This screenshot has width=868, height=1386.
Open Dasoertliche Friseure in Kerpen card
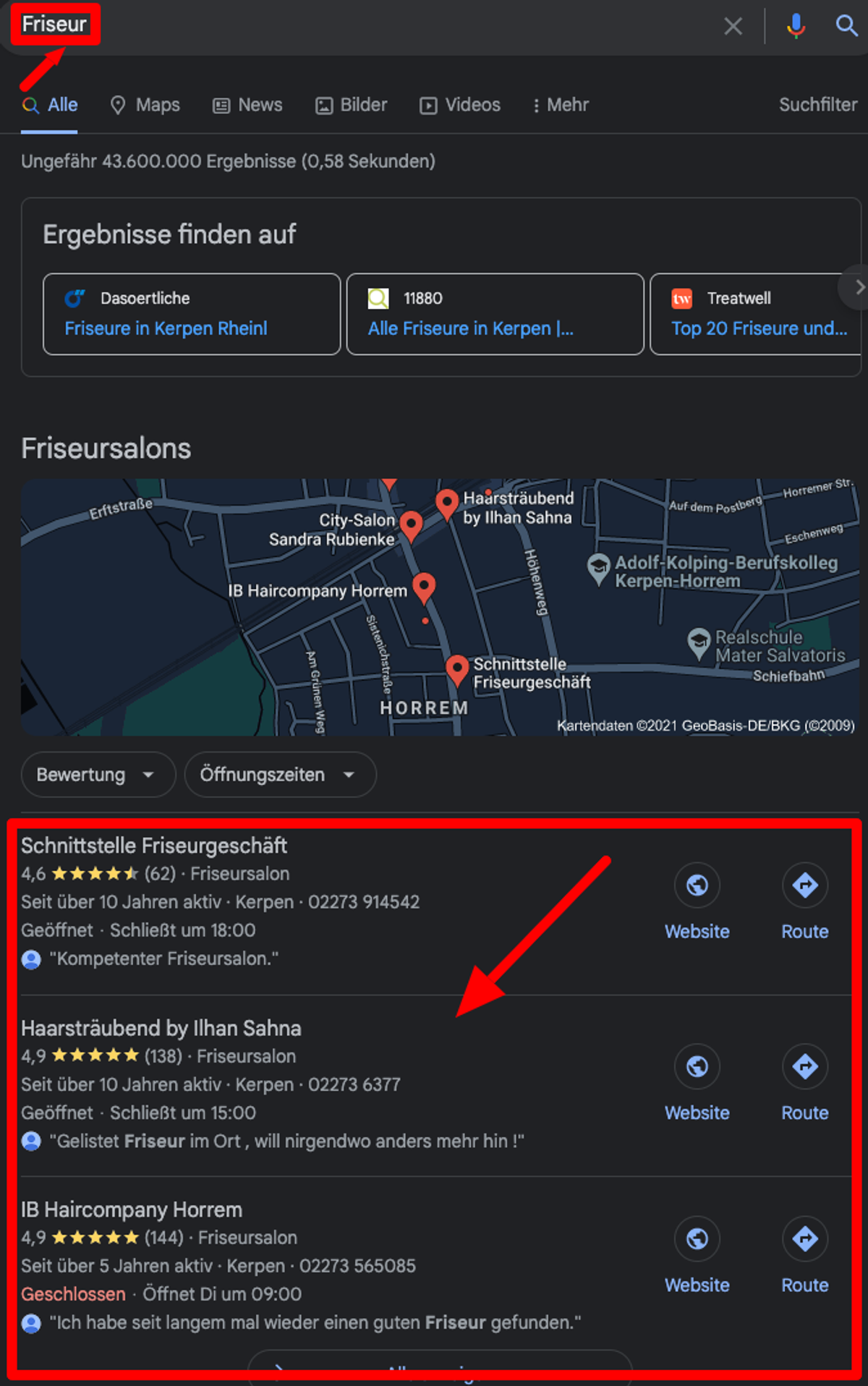192,314
